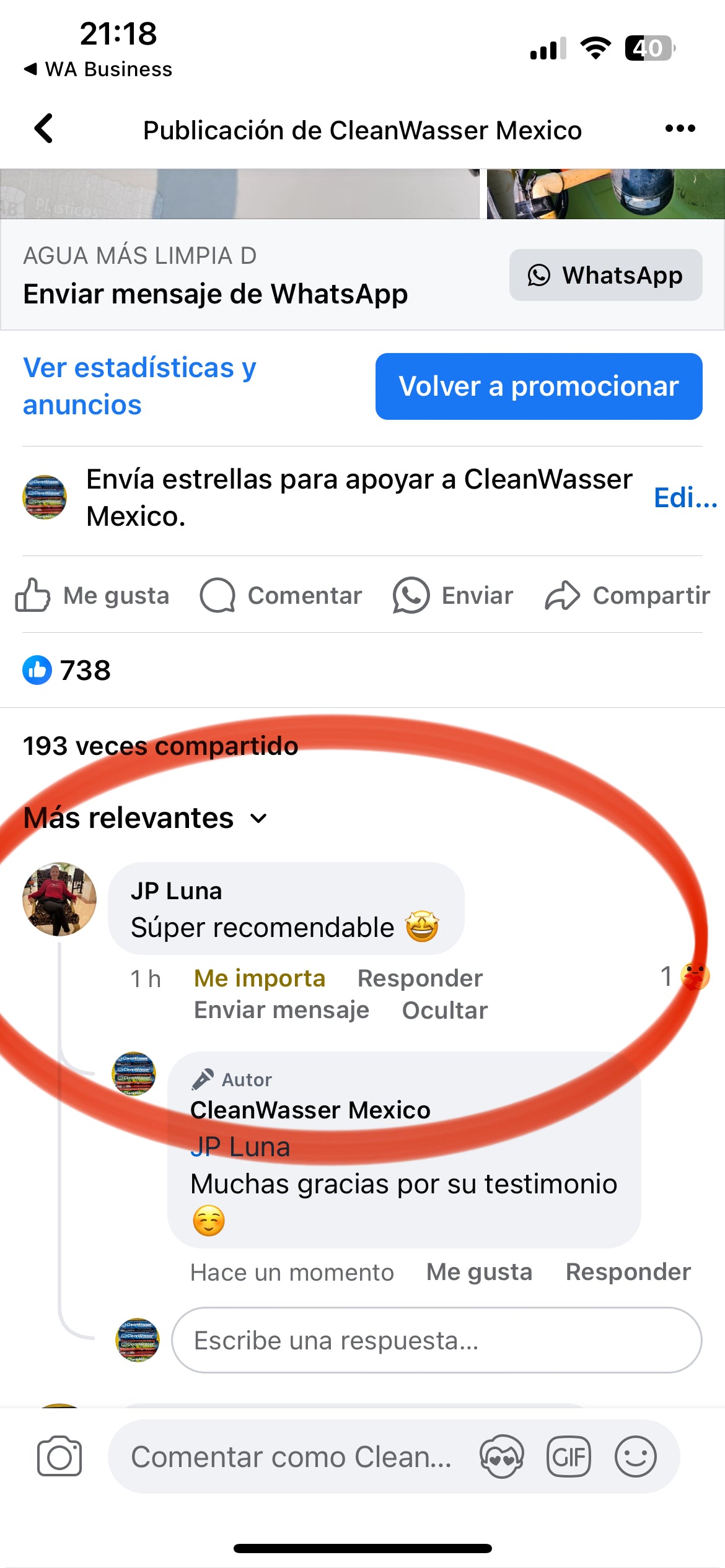Open the emoji smiley picker
This screenshot has width=725, height=1568.
click(635, 1456)
